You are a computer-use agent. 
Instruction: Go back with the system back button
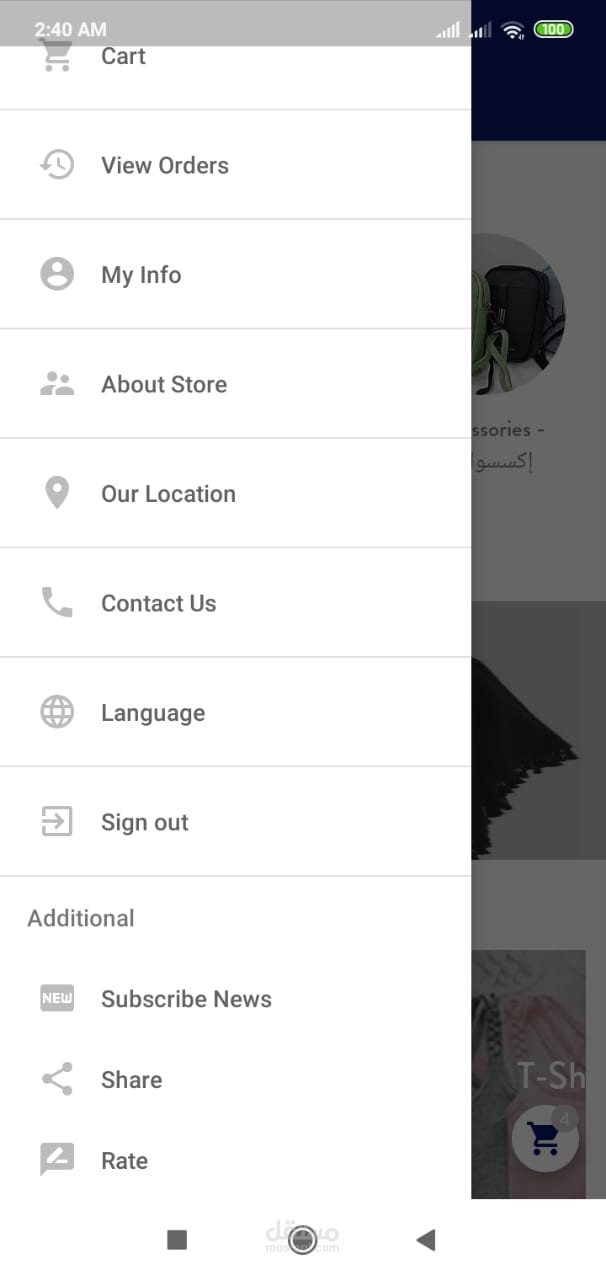(x=426, y=1240)
